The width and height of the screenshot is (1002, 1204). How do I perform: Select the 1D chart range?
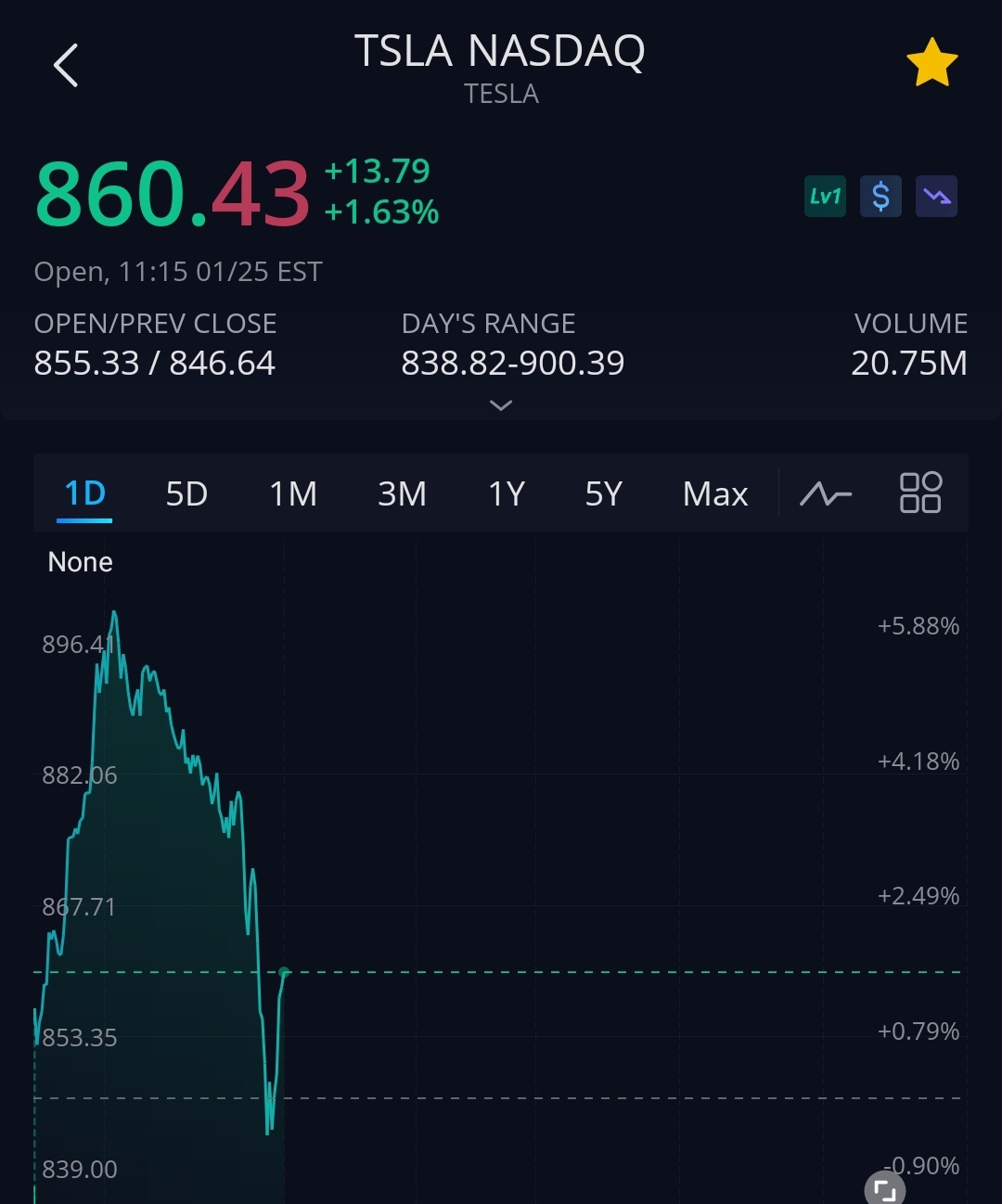[x=84, y=493]
